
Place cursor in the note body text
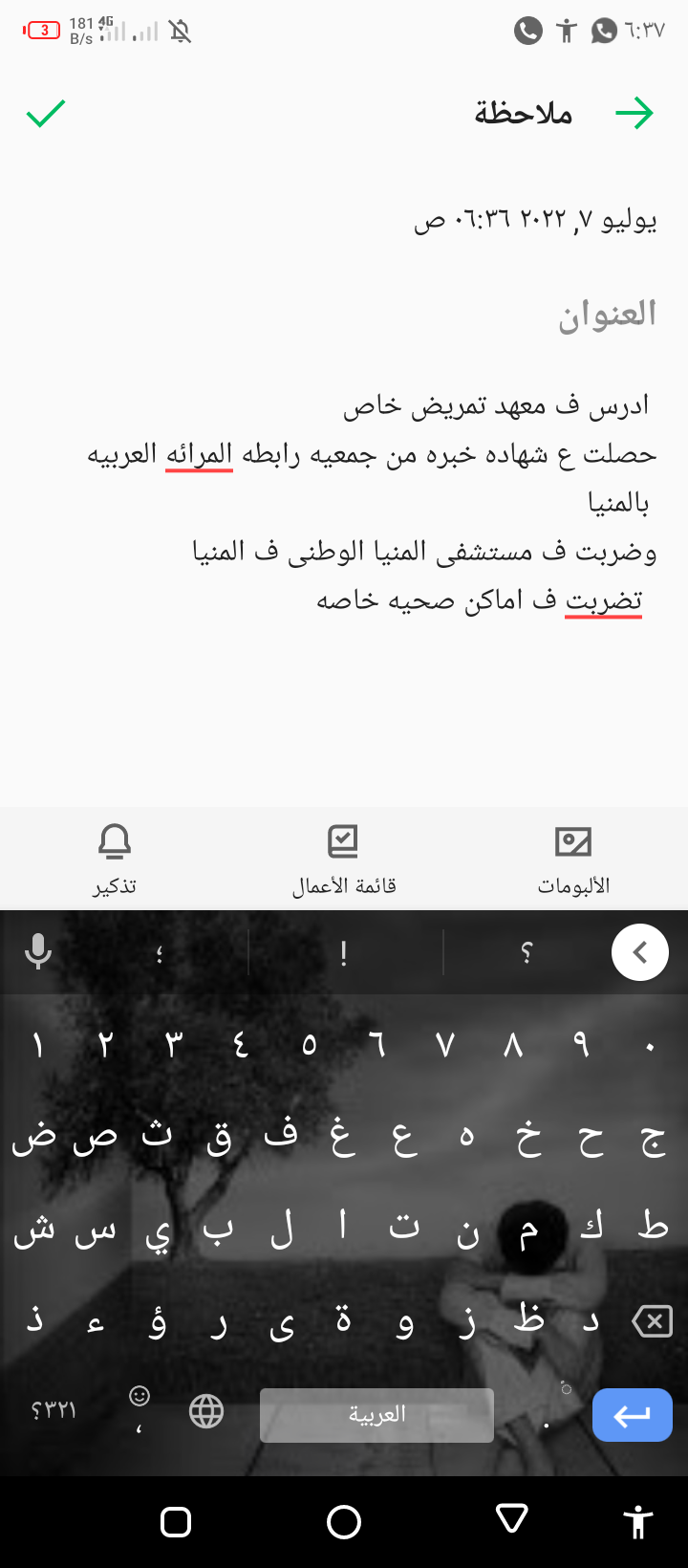click(x=373, y=502)
